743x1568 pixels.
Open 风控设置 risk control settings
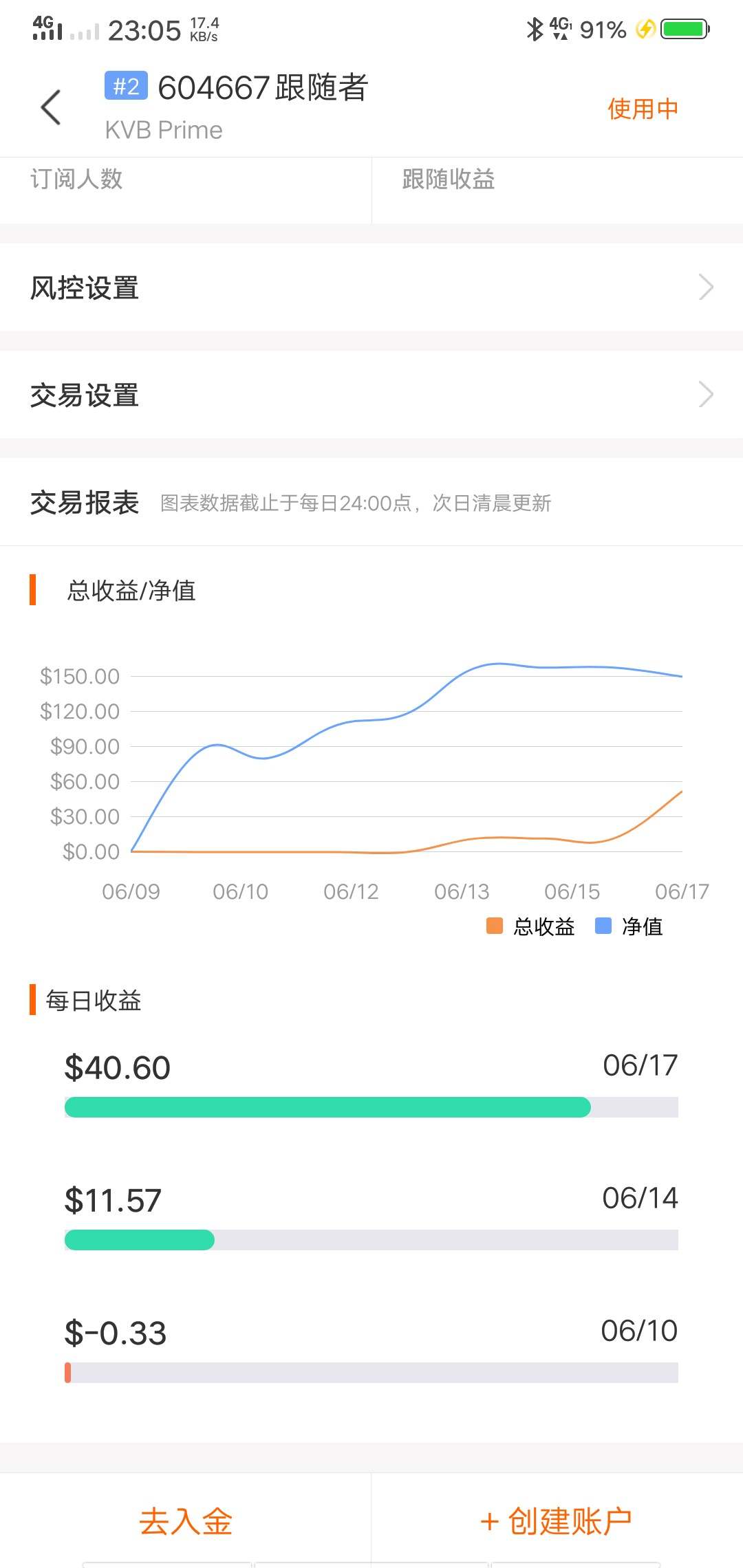(x=371, y=287)
